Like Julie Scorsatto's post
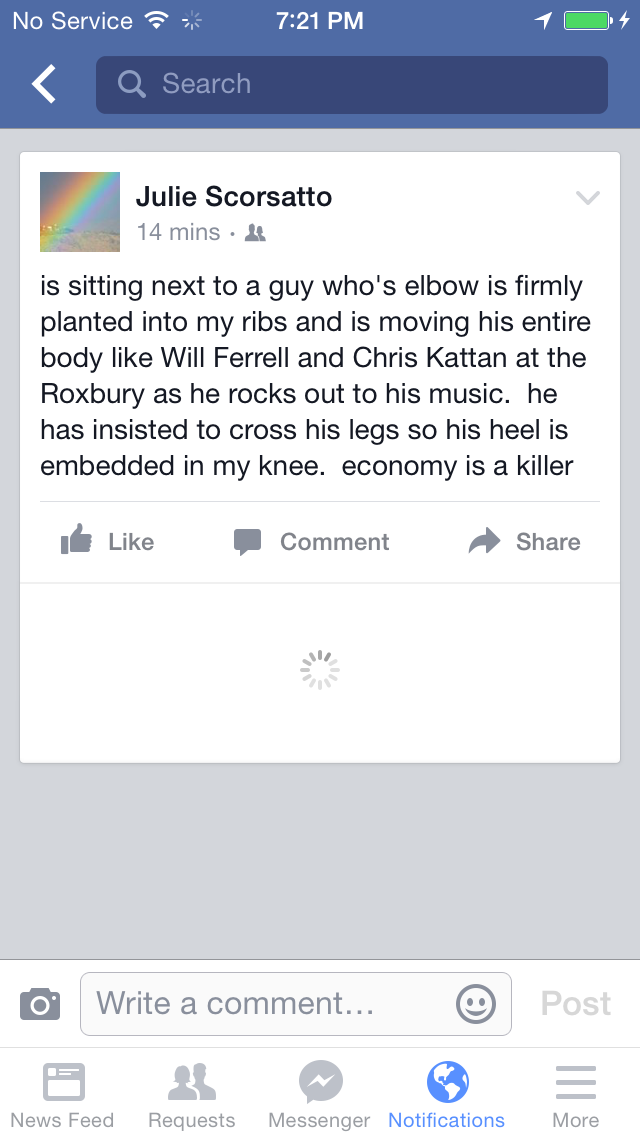The height and width of the screenshot is (1136, 640). coord(107,542)
